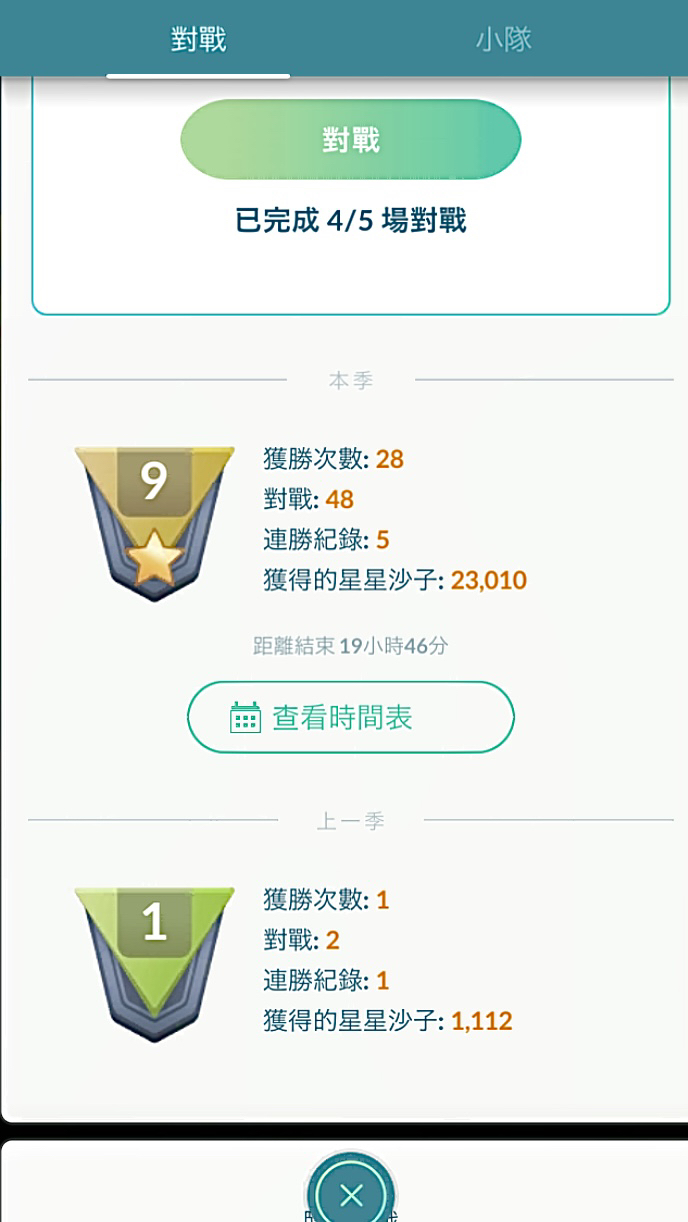Viewport: 688px width, 1222px height.
Task: Switch to the 小隊 tab
Action: tap(503, 40)
